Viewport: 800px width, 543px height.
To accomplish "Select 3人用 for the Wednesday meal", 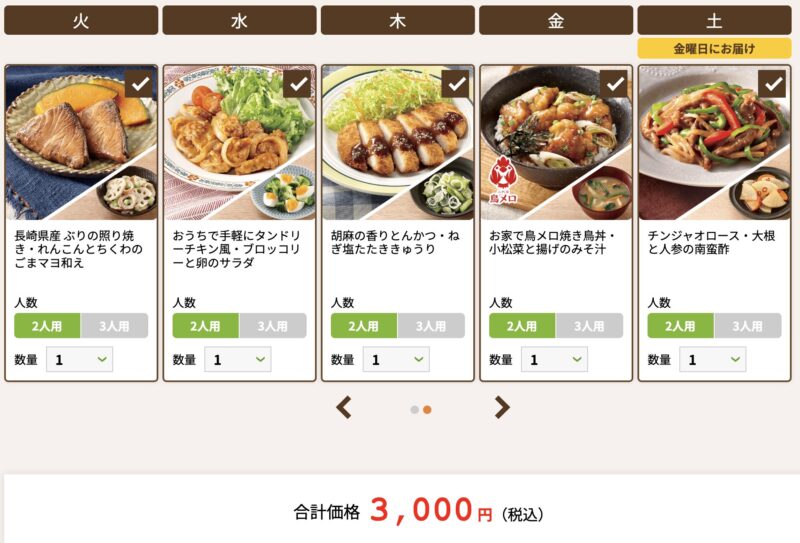I will coord(272,326).
